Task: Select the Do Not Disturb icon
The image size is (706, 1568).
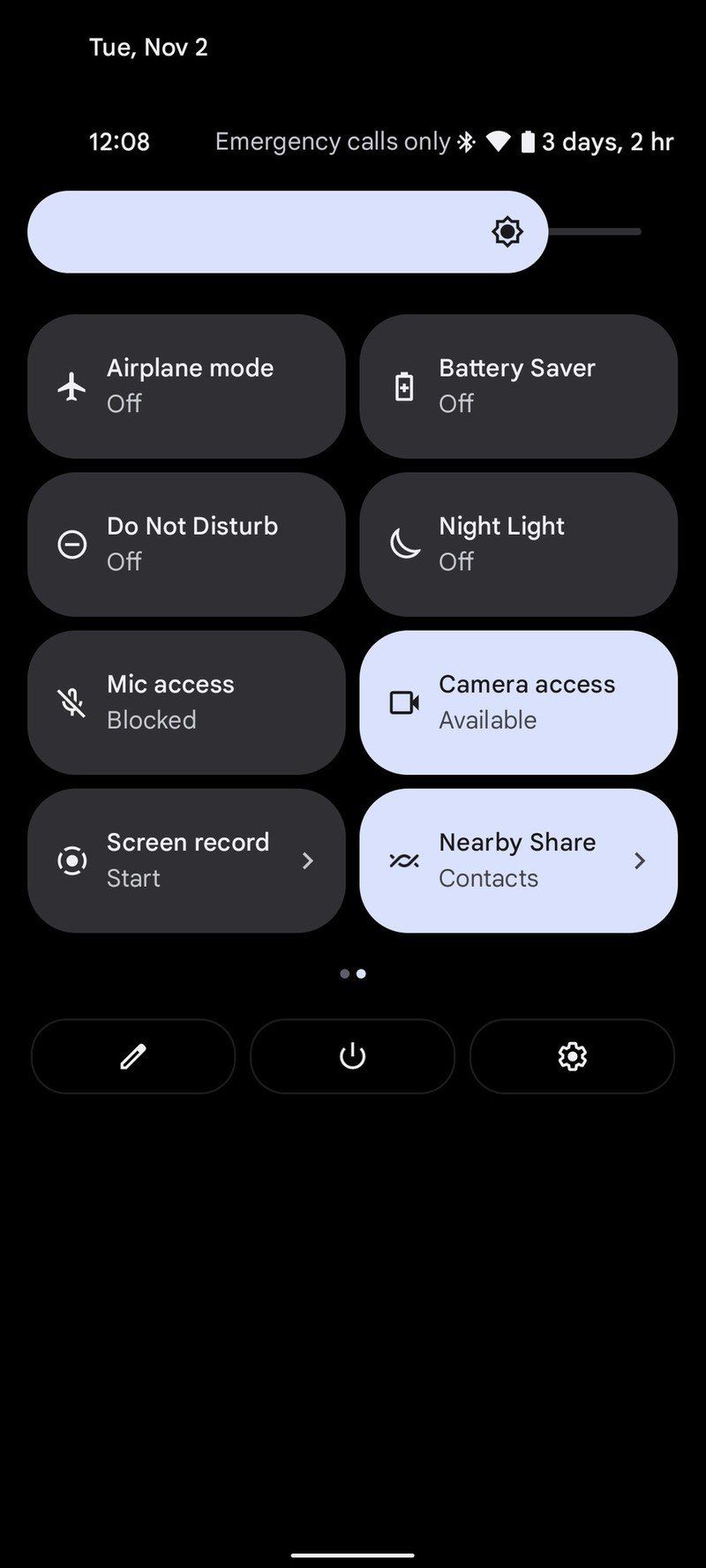Action: [71, 543]
